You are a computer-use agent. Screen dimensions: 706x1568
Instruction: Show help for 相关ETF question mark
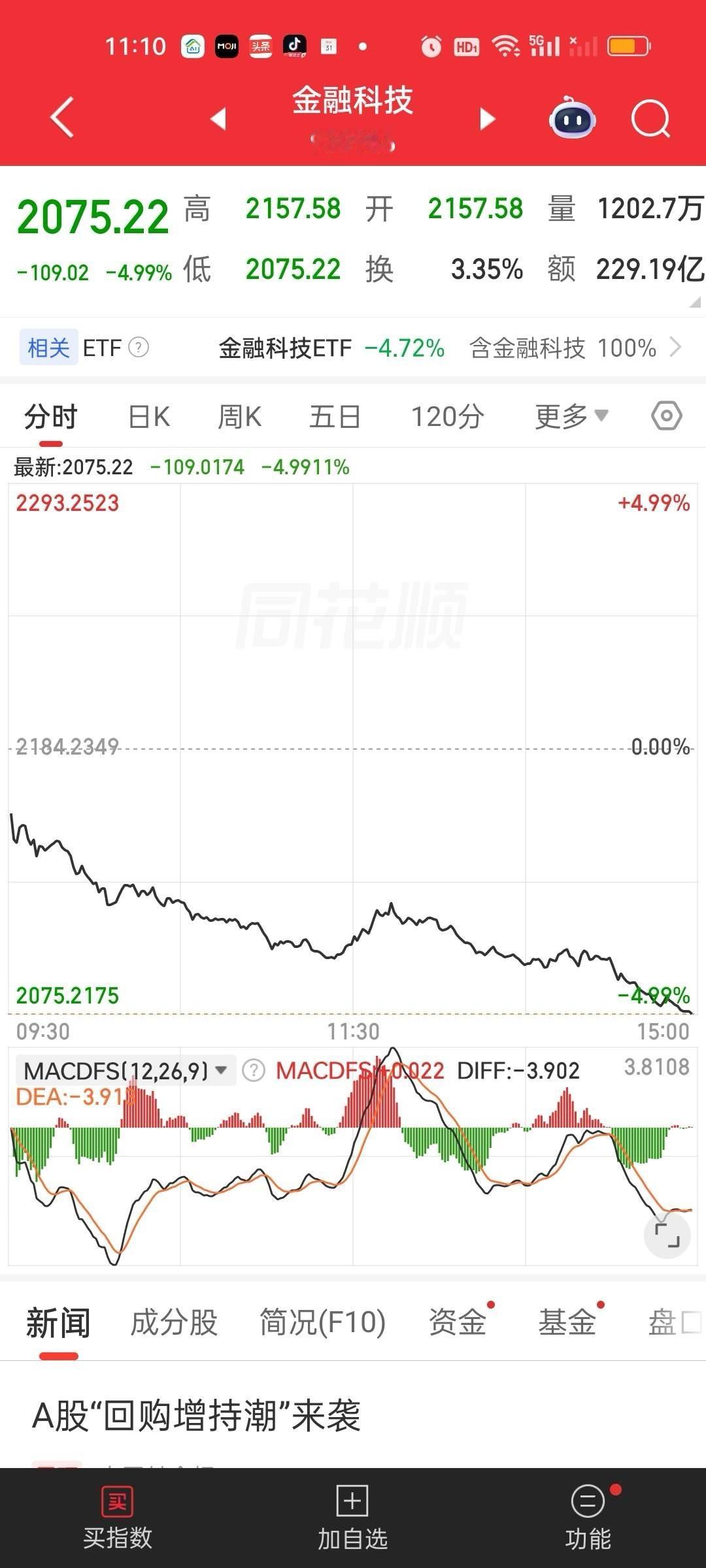tap(139, 347)
